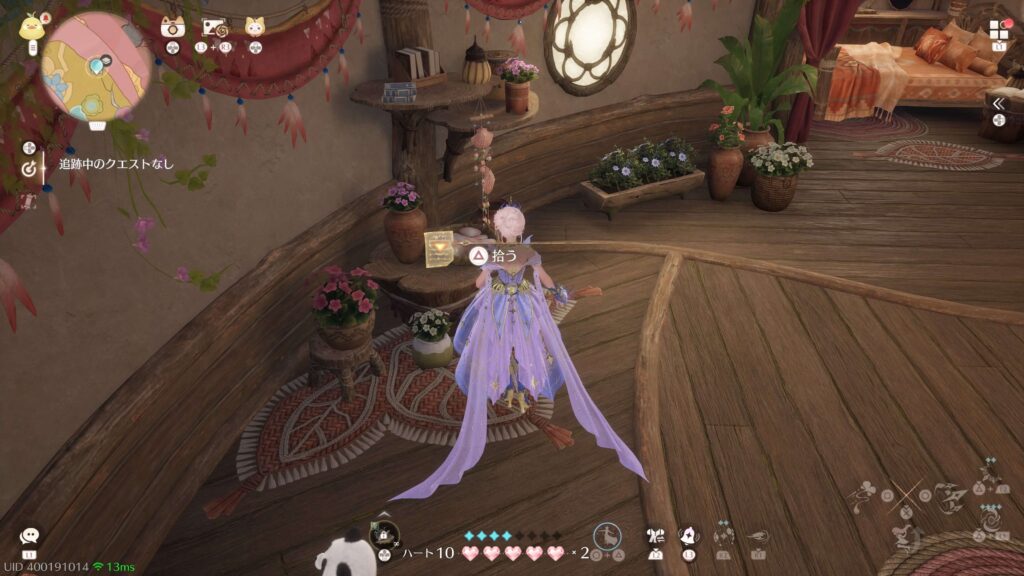Viewport: 1024px width, 576px height.
Task: Expand the double-chevron side panel
Action: (x=998, y=103)
